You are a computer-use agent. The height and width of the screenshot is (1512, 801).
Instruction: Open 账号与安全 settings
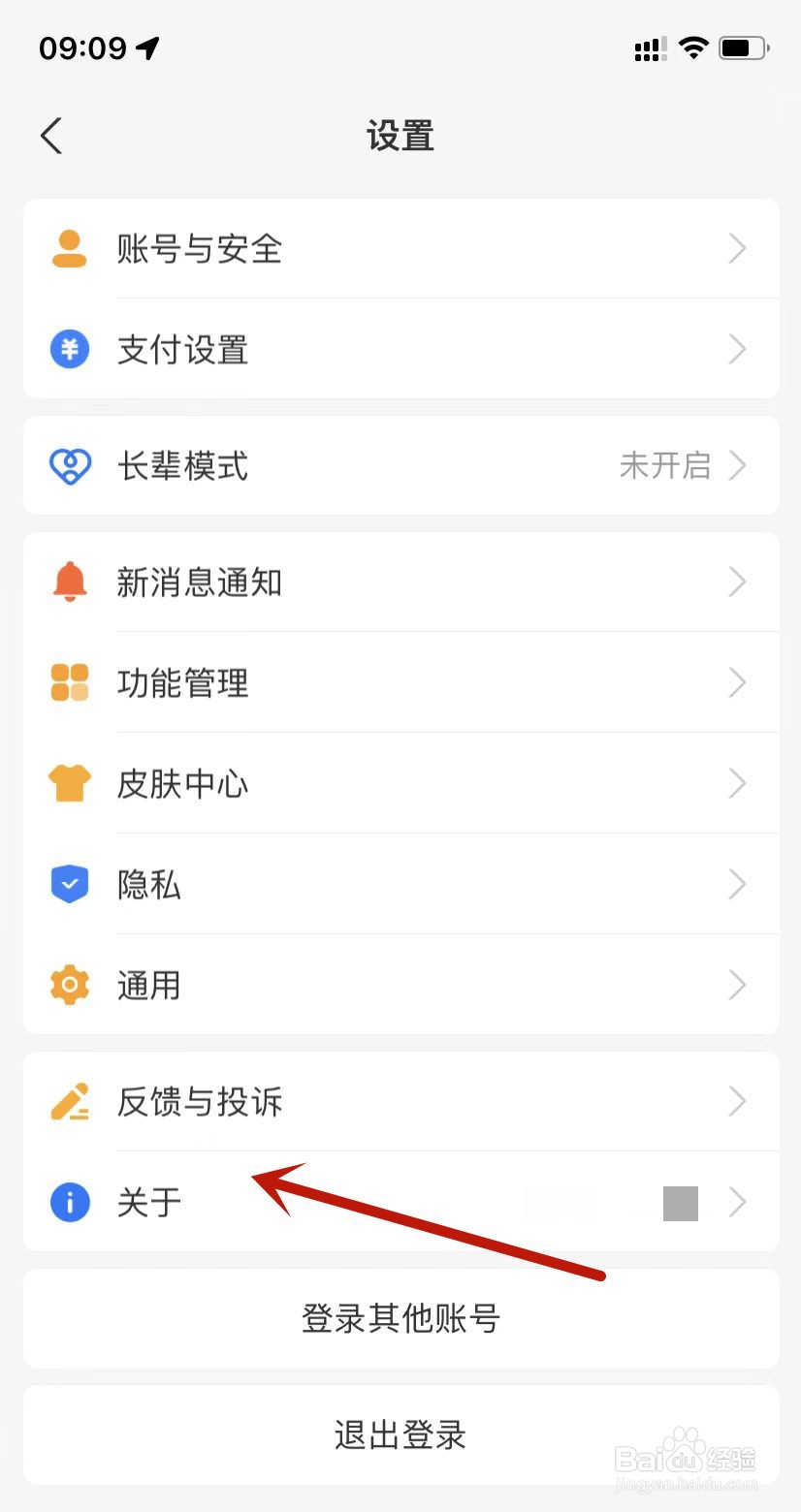pos(400,249)
